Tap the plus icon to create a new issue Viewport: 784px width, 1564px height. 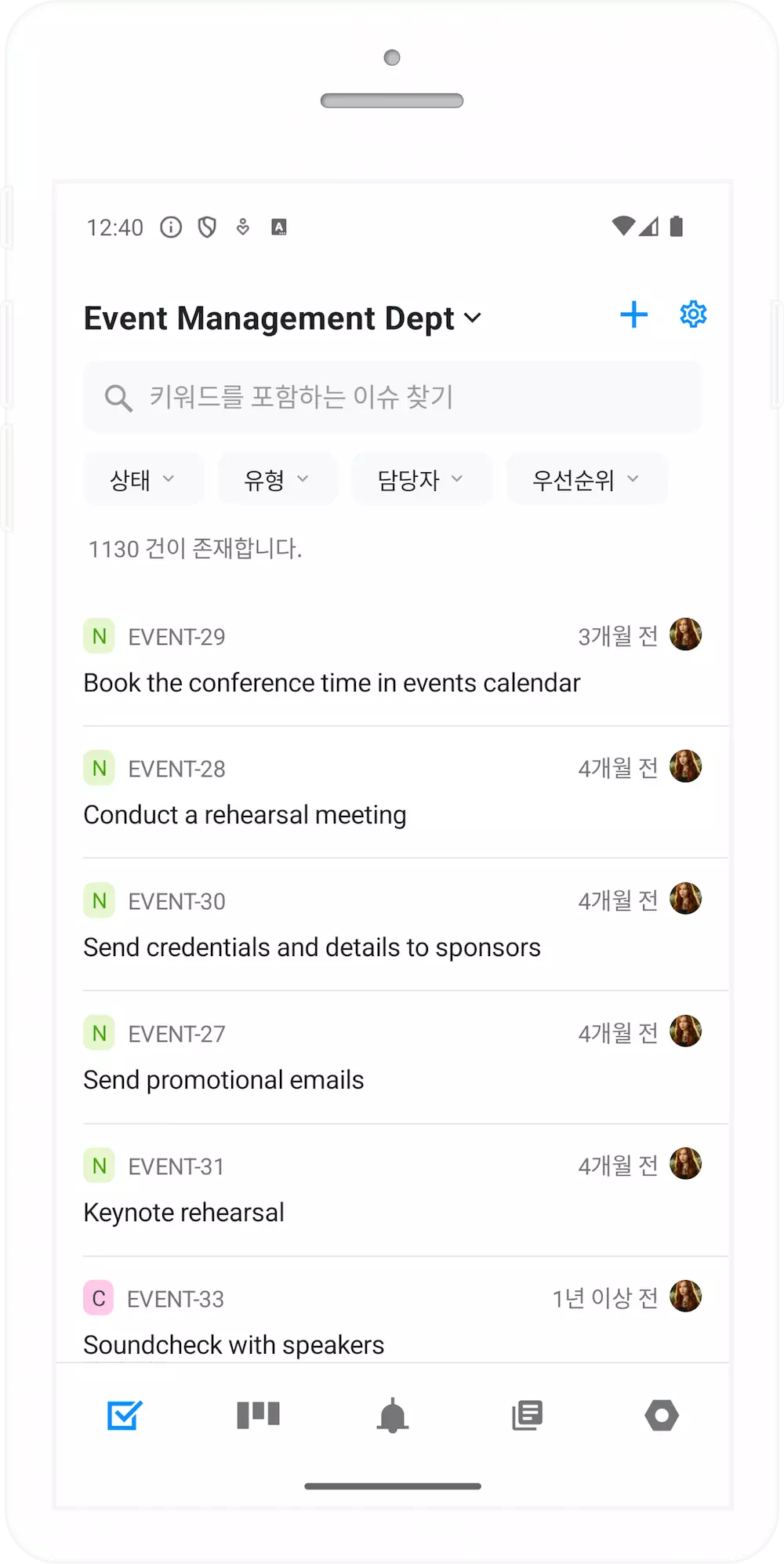634,315
